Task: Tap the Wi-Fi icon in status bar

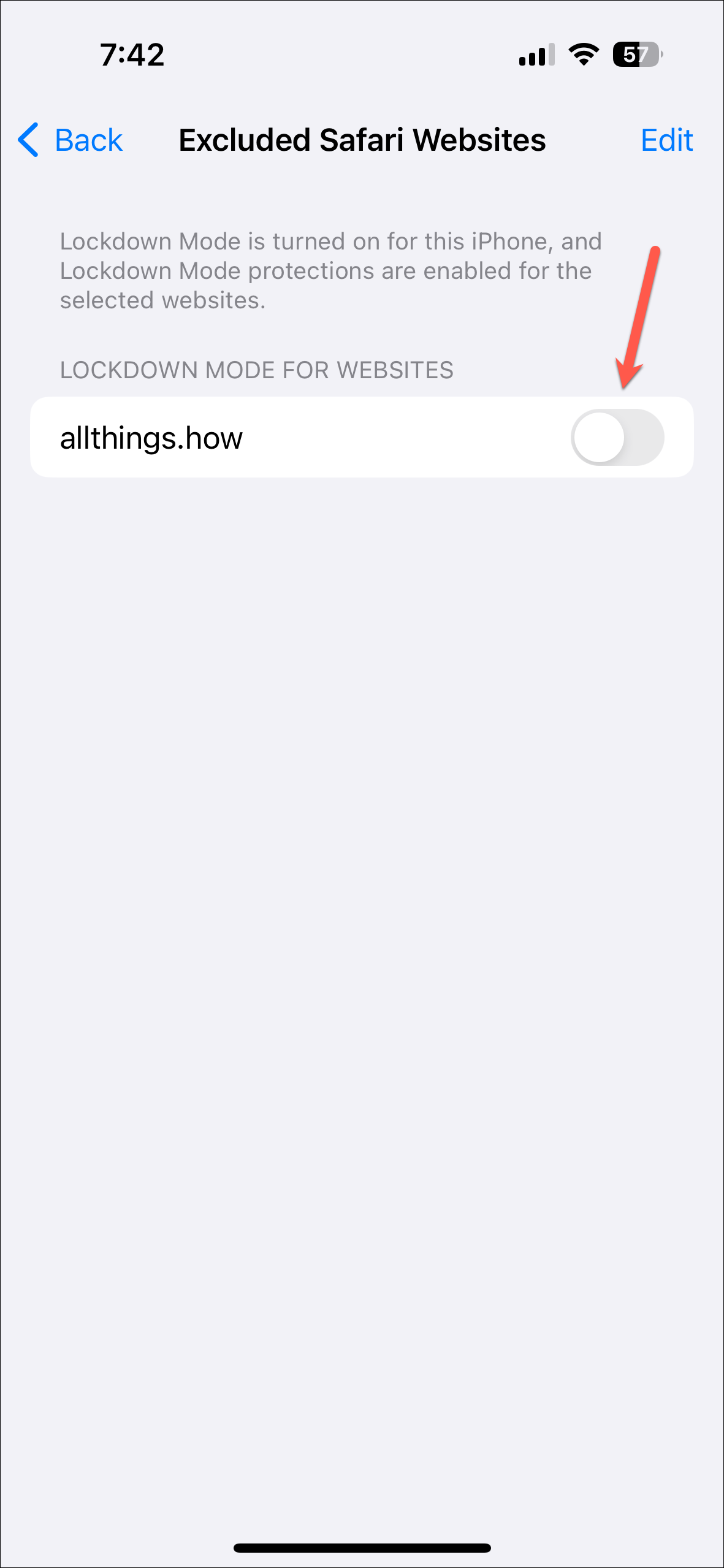Action: tap(581, 55)
